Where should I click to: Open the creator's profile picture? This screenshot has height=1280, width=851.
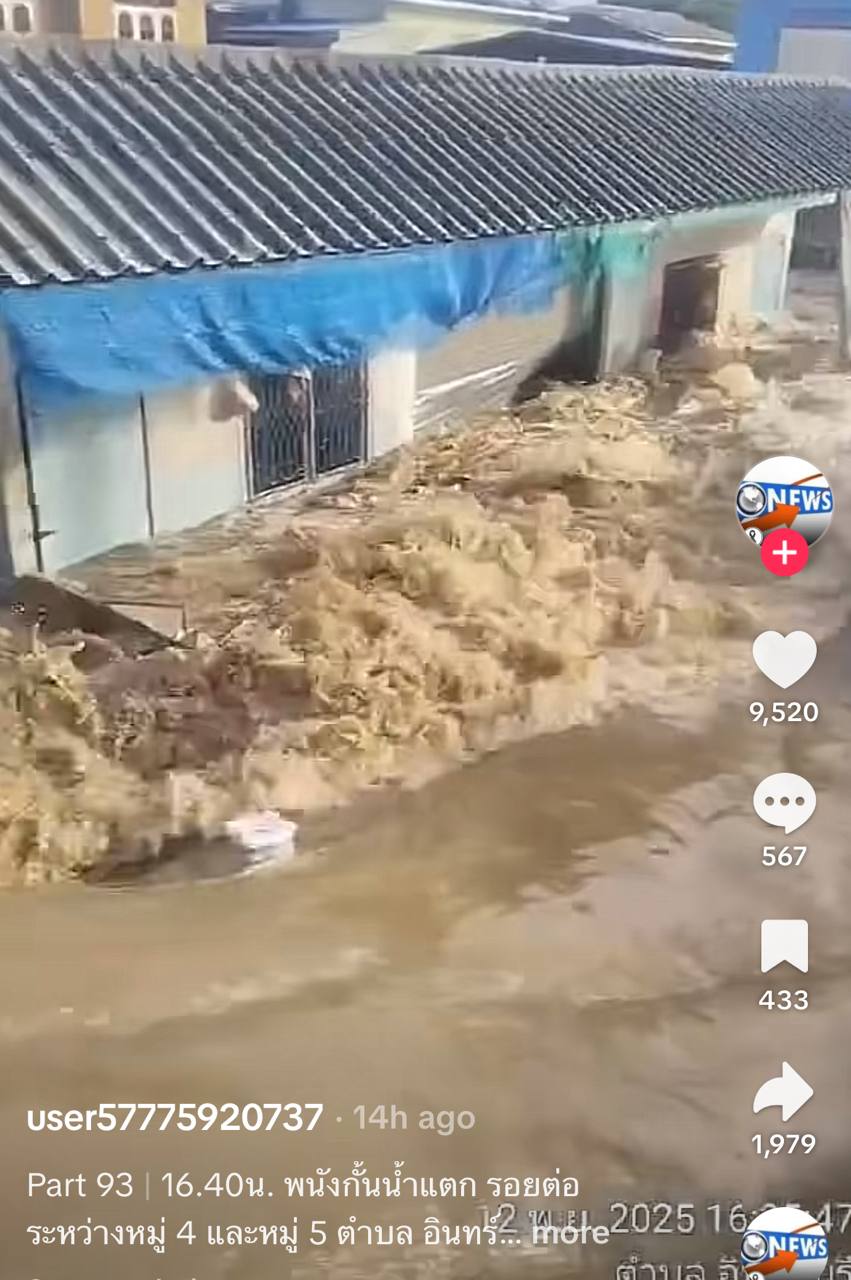tap(784, 500)
